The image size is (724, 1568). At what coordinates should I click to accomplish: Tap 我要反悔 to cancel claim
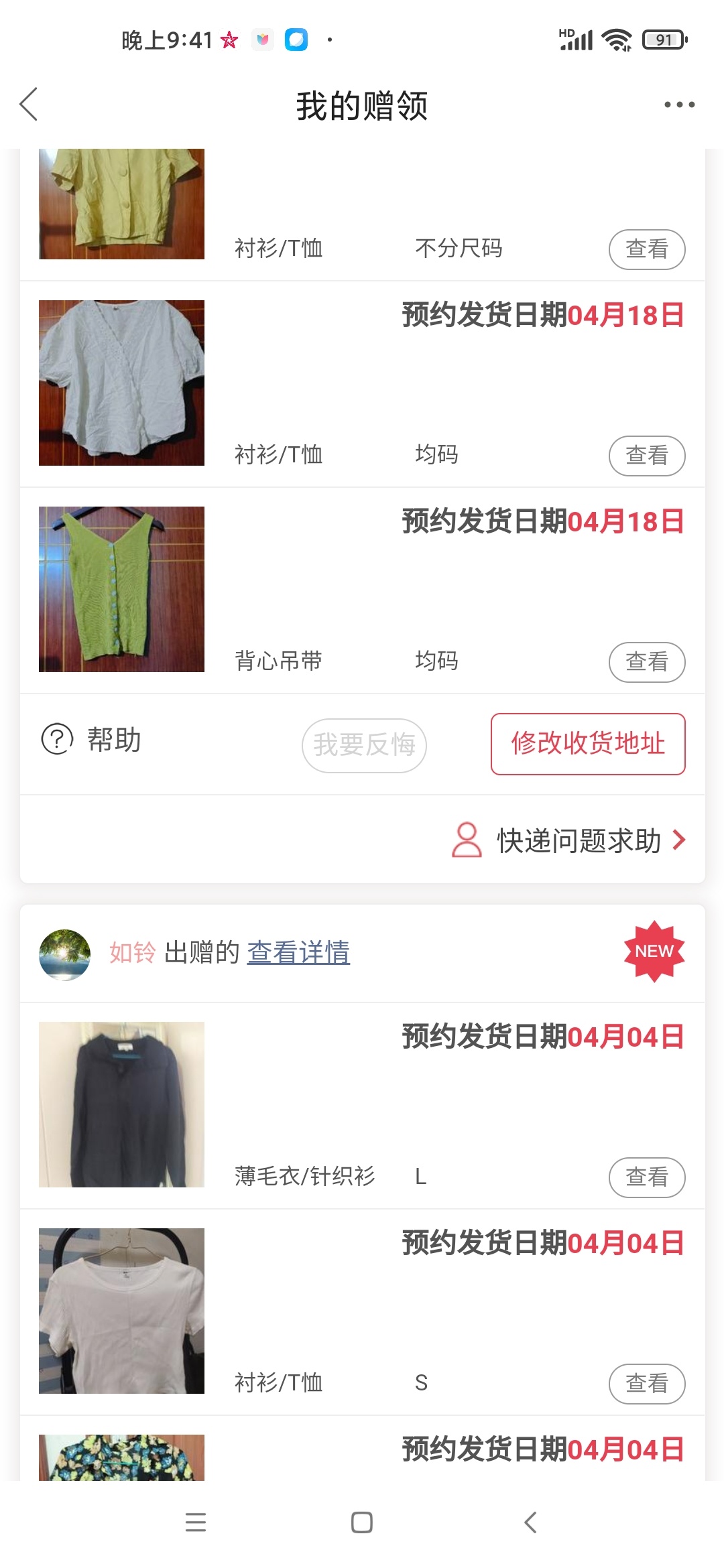click(x=364, y=745)
